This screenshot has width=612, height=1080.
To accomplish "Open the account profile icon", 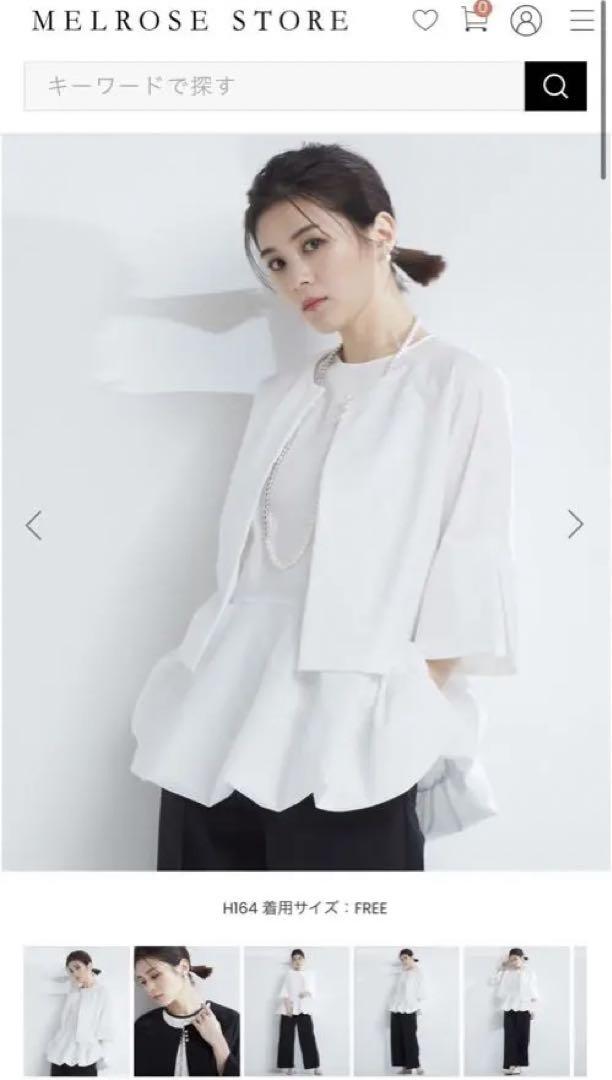I will 526,21.
